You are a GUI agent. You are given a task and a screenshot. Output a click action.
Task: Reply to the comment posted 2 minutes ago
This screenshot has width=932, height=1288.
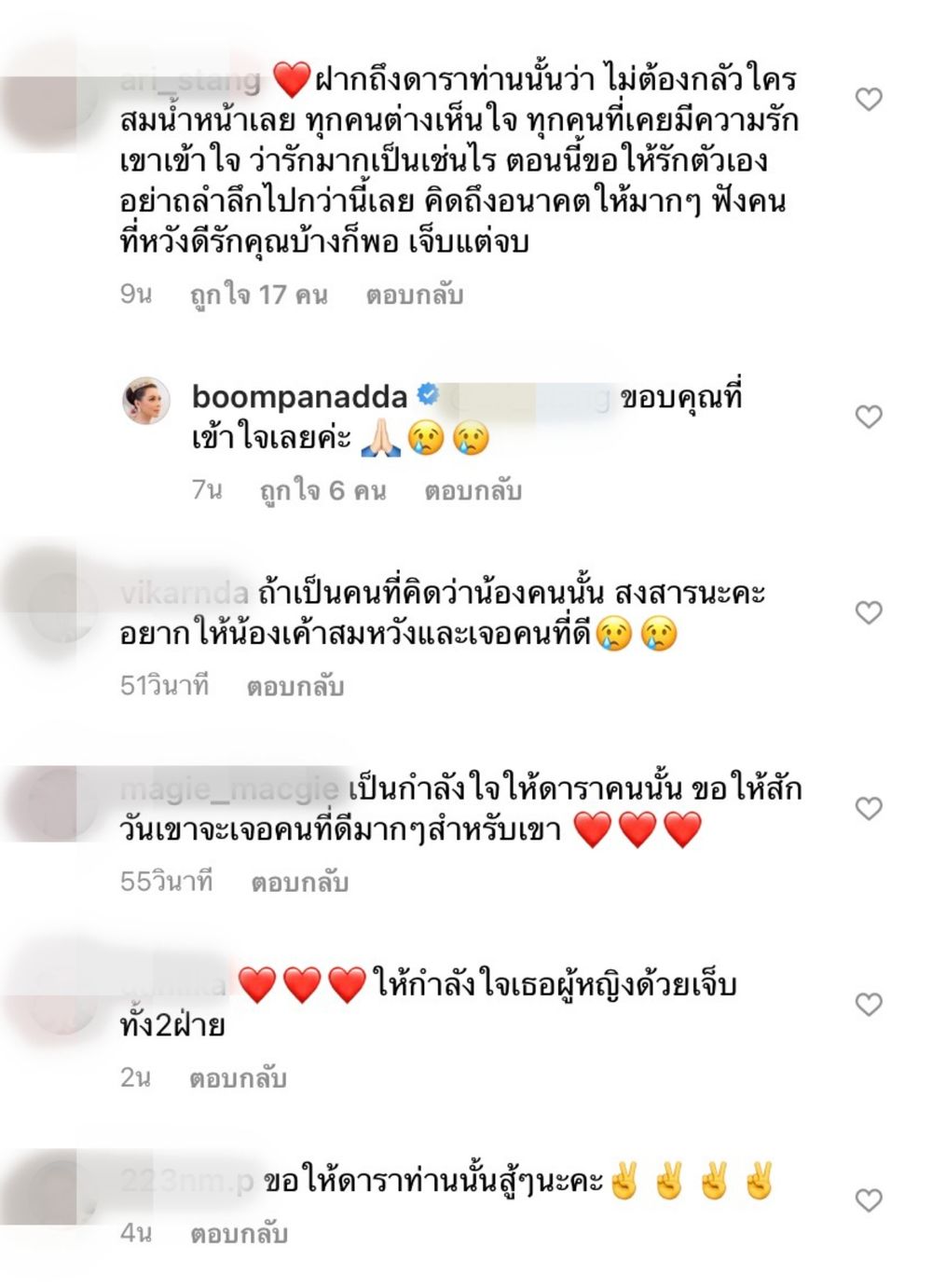(238, 1078)
